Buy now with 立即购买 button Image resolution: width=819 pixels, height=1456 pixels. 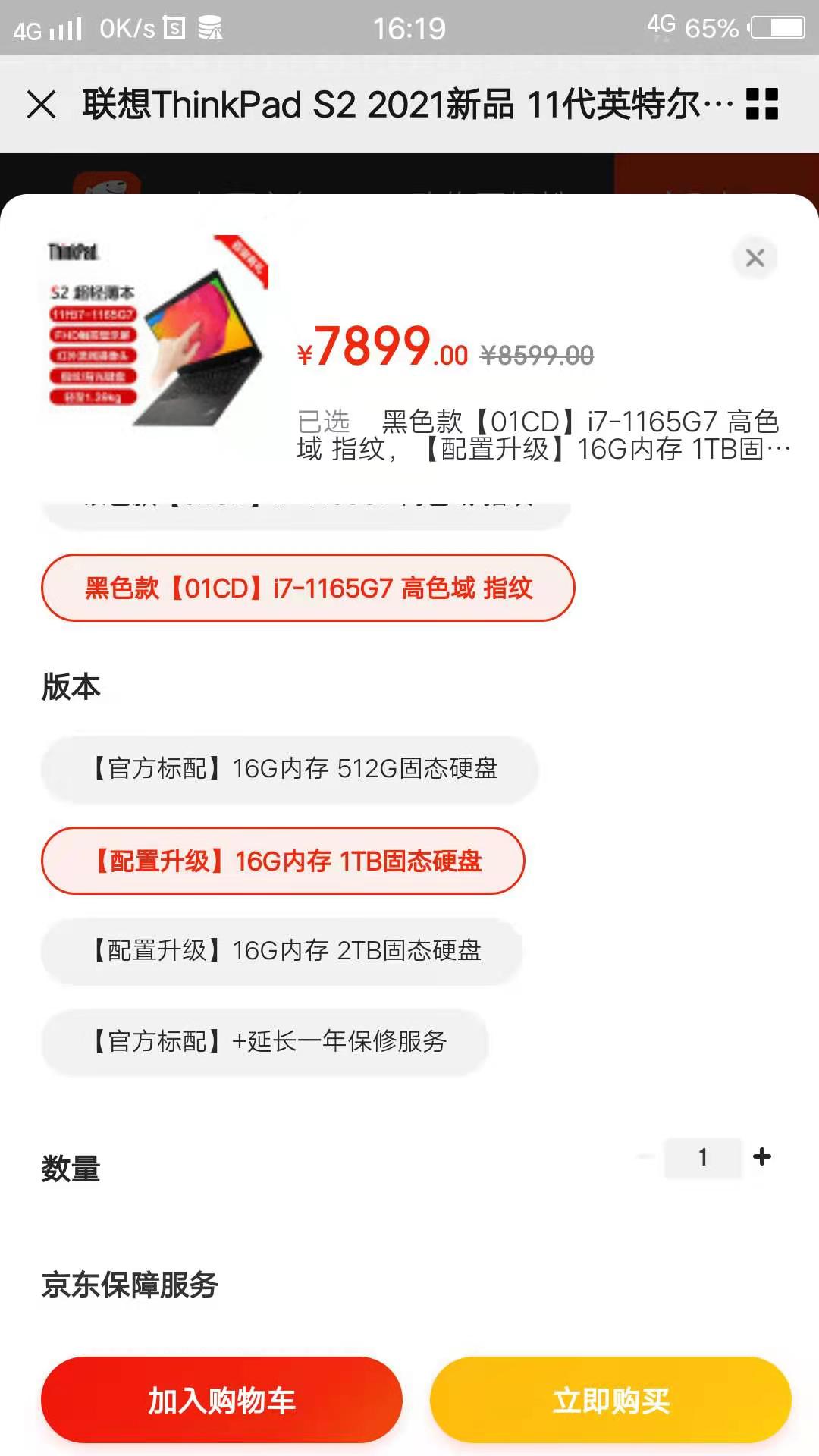pos(610,1400)
